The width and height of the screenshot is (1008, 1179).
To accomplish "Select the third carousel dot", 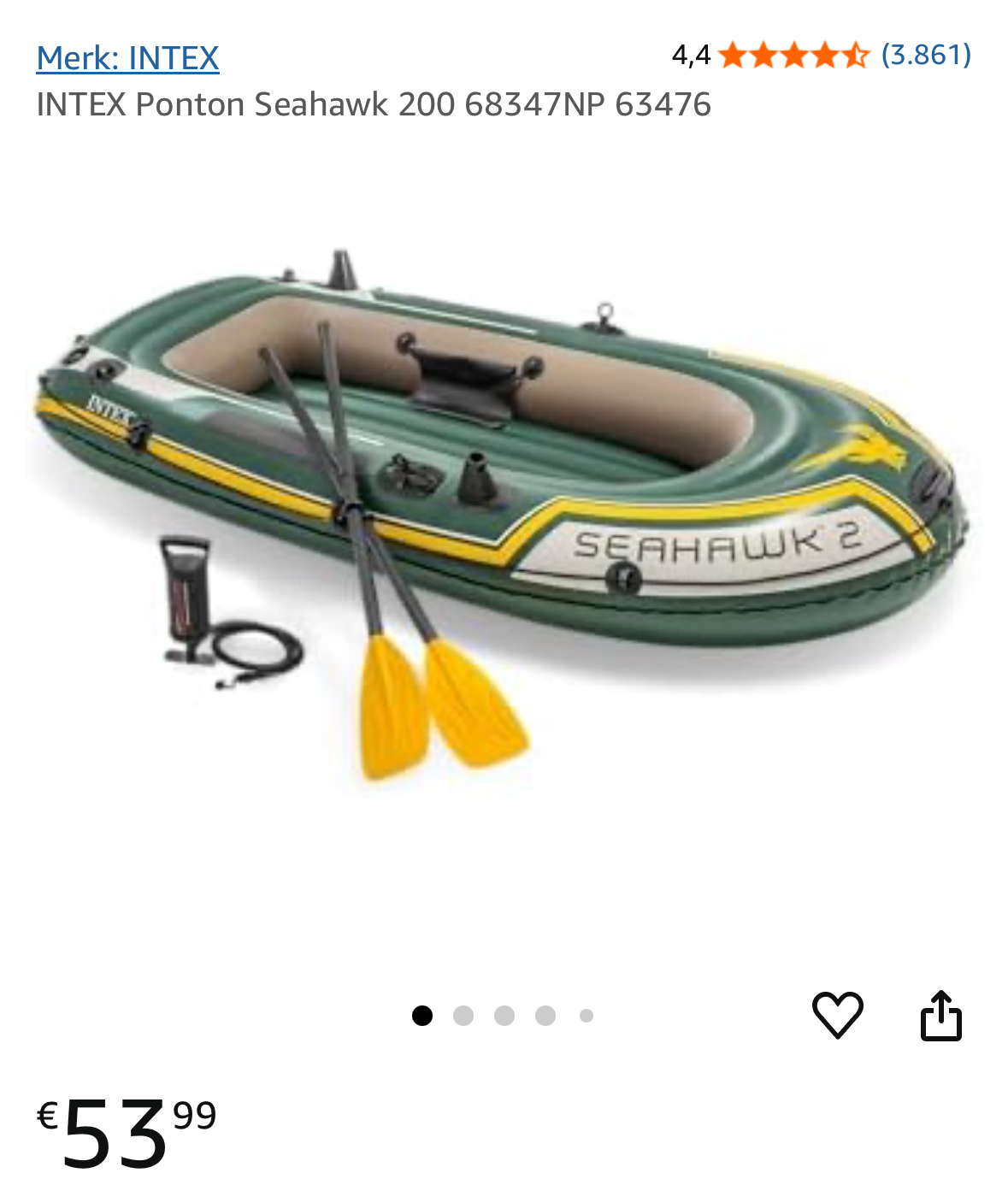I will [x=504, y=1017].
